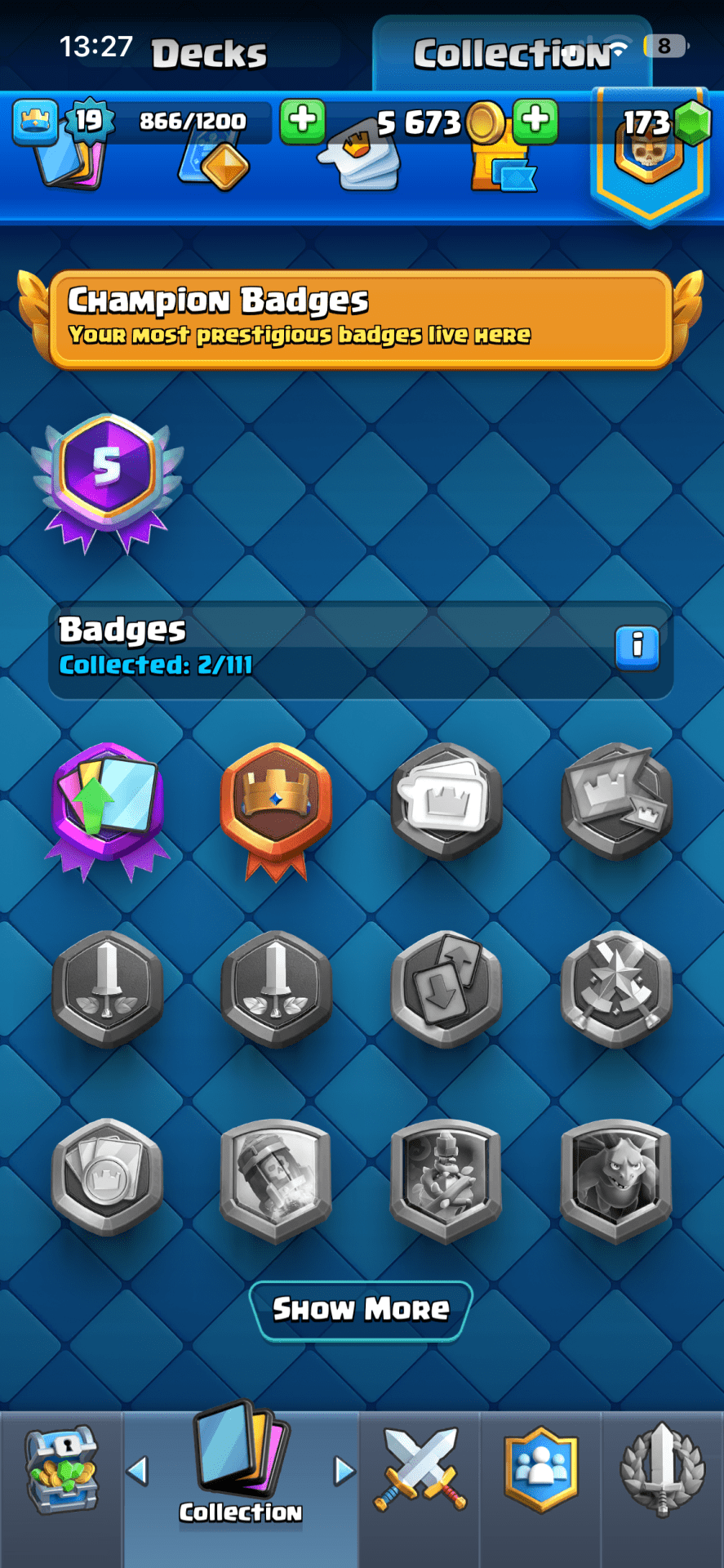
Task: Open the Clan social tab
Action: tap(541, 1470)
